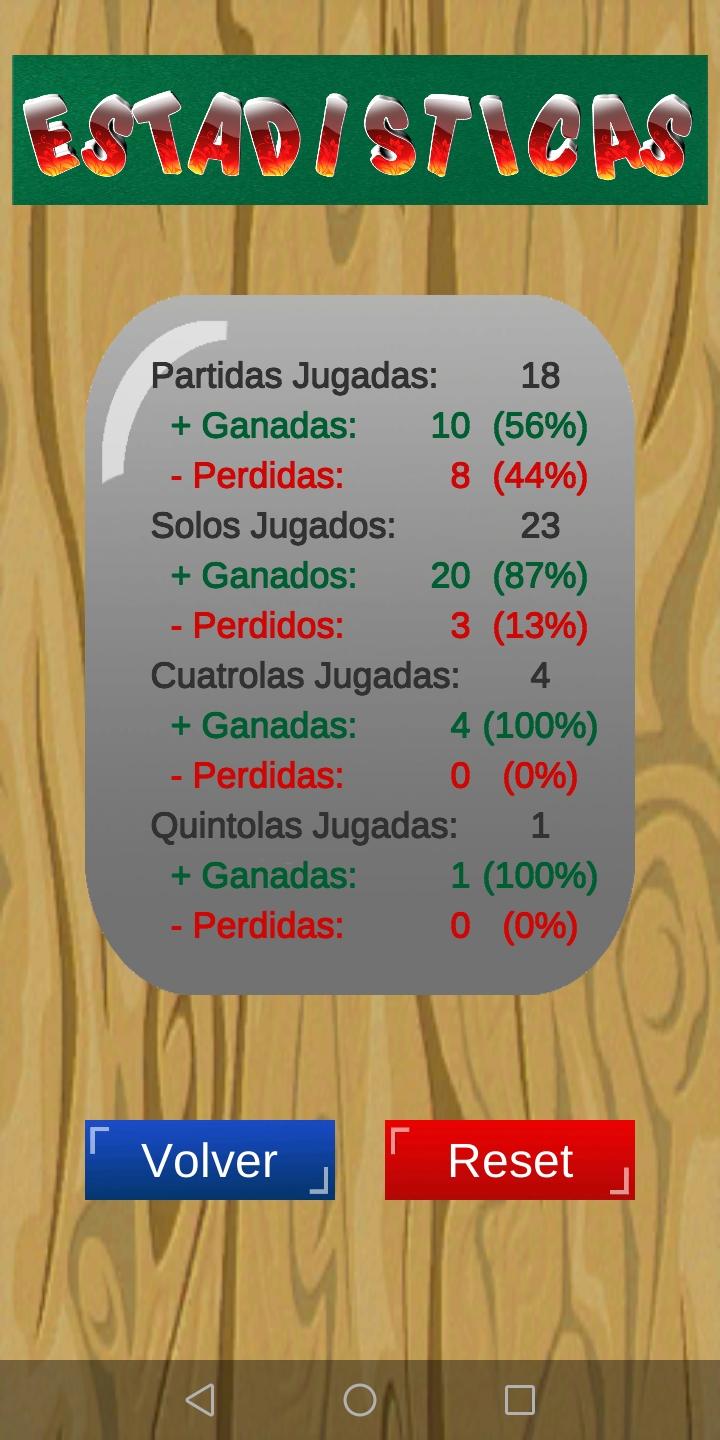Open recent apps from the navigation bar

click(520, 1399)
